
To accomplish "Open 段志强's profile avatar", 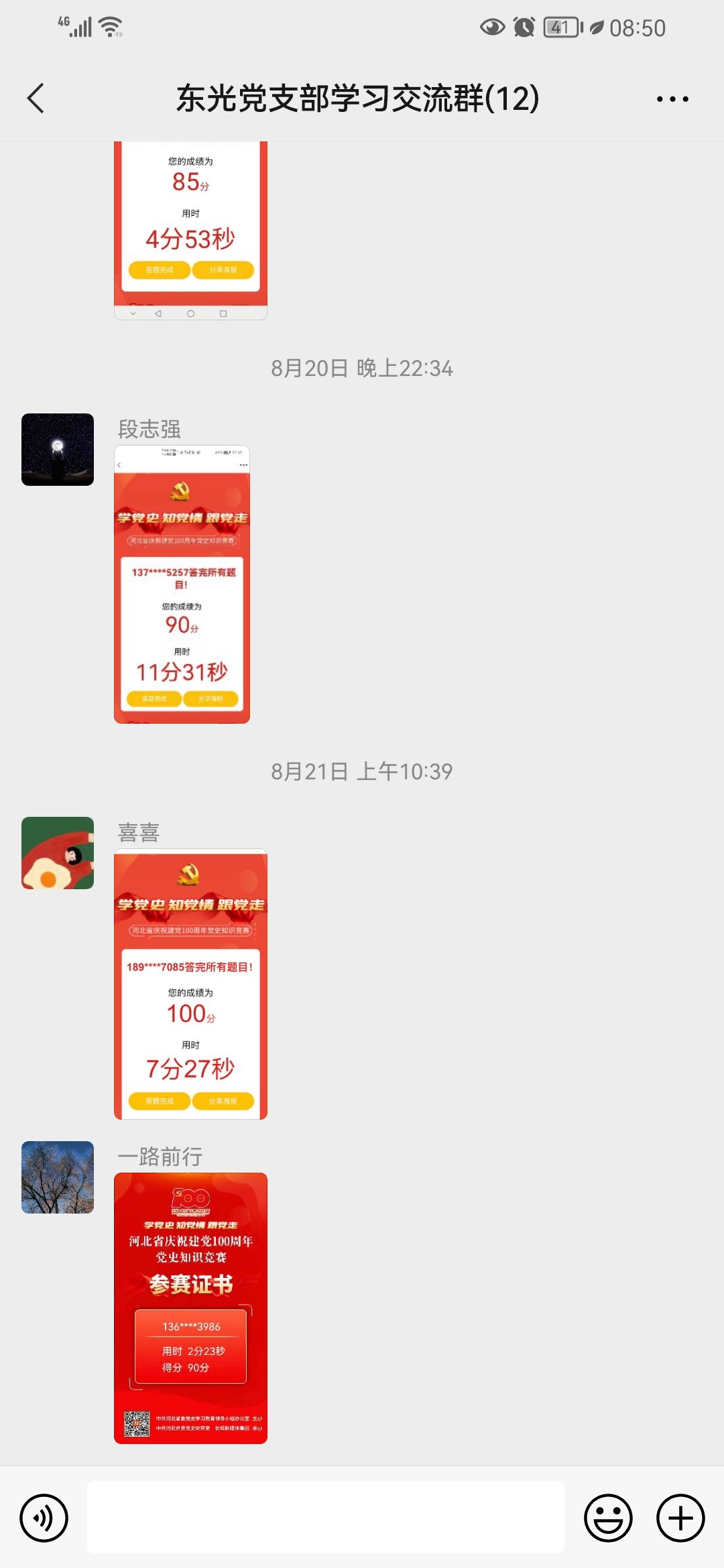I will [x=58, y=450].
